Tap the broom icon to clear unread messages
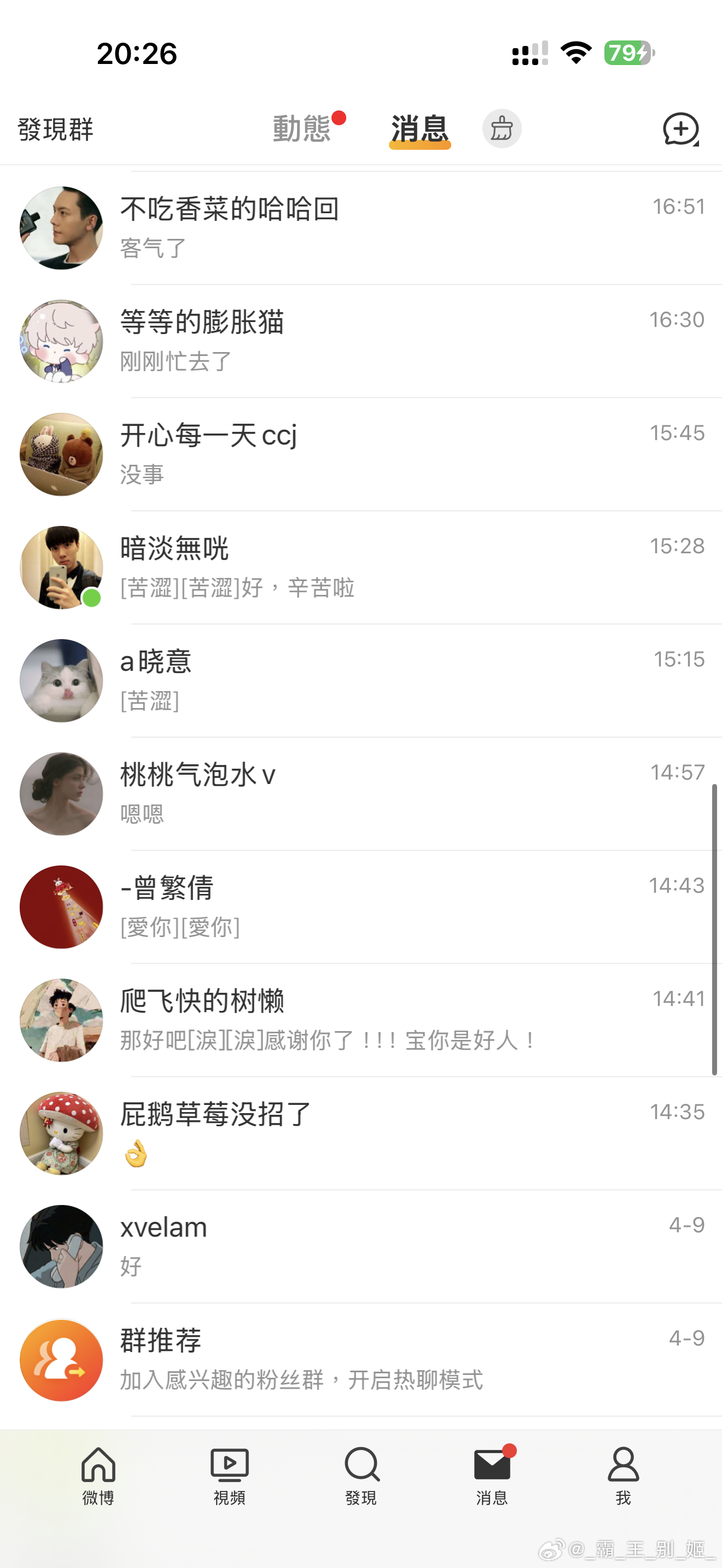Screen dimensions: 722x1568 (502, 129)
